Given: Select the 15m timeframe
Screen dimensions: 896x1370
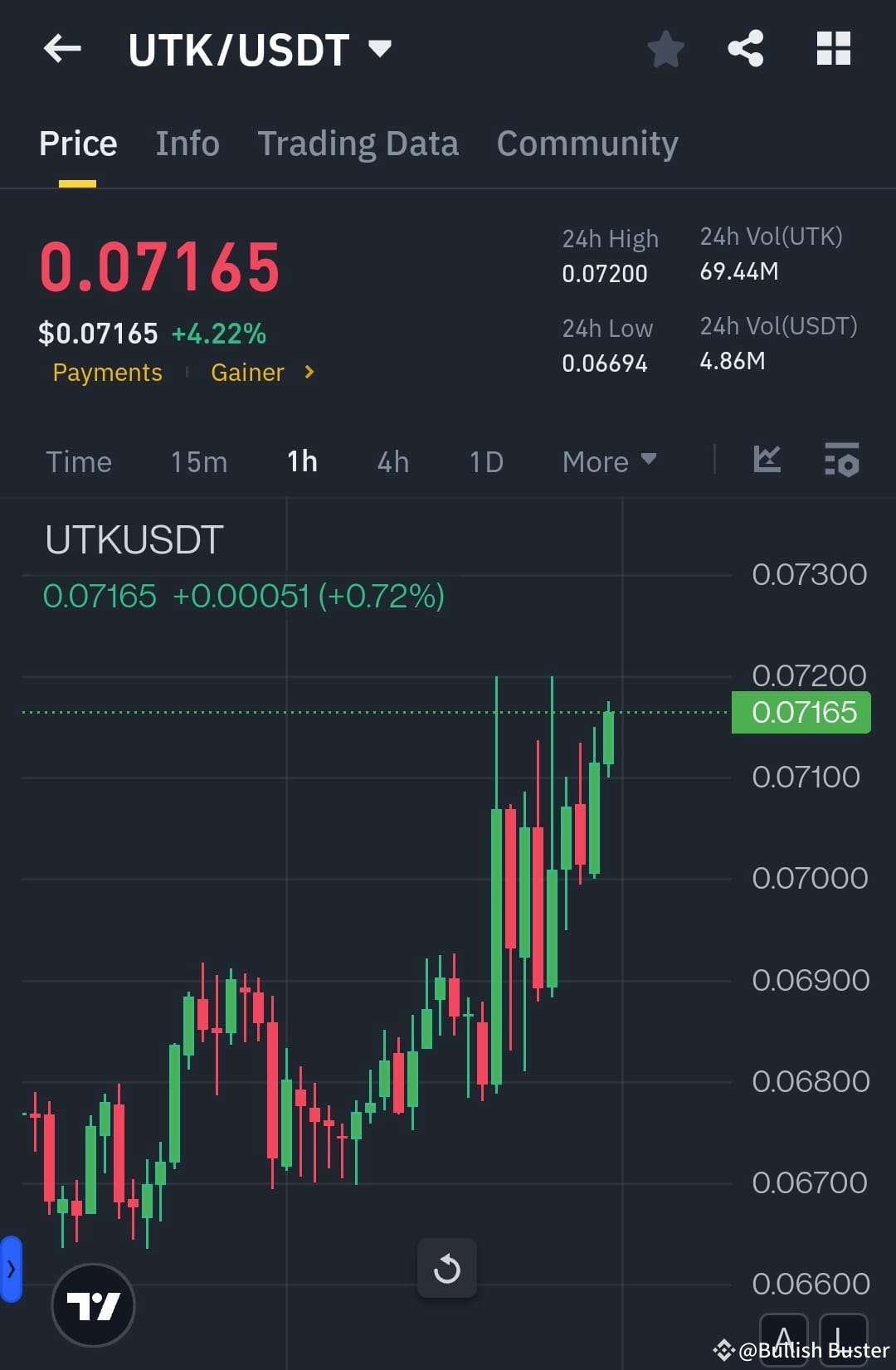Looking at the screenshot, I should [198, 461].
